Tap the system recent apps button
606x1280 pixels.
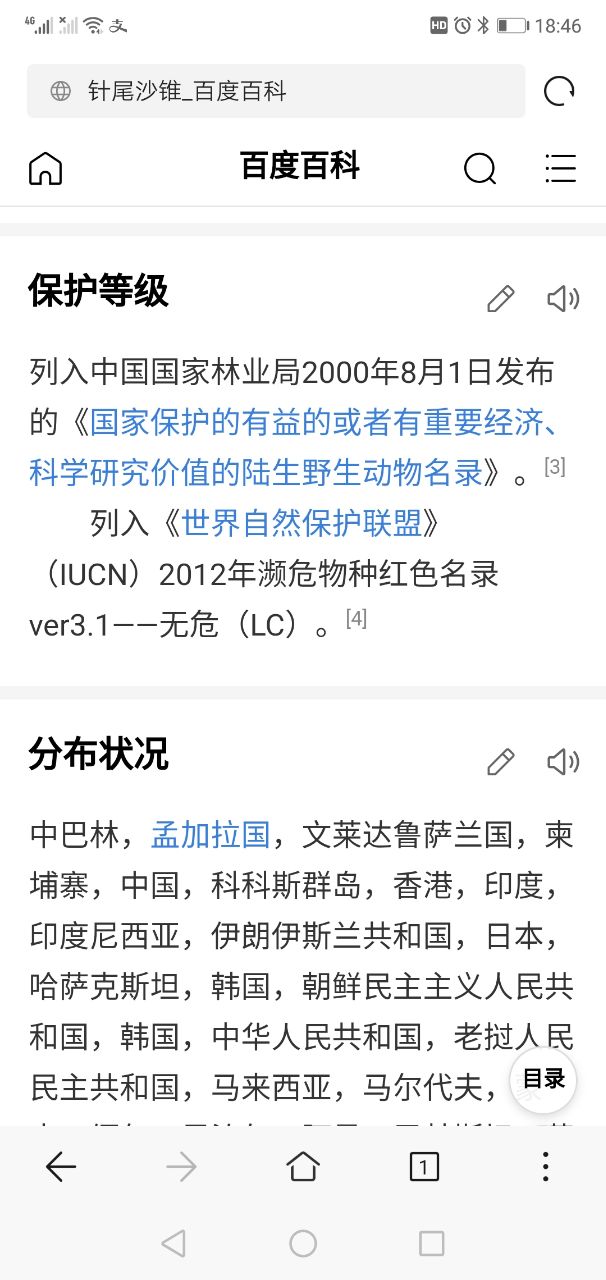(x=431, y=1243)
